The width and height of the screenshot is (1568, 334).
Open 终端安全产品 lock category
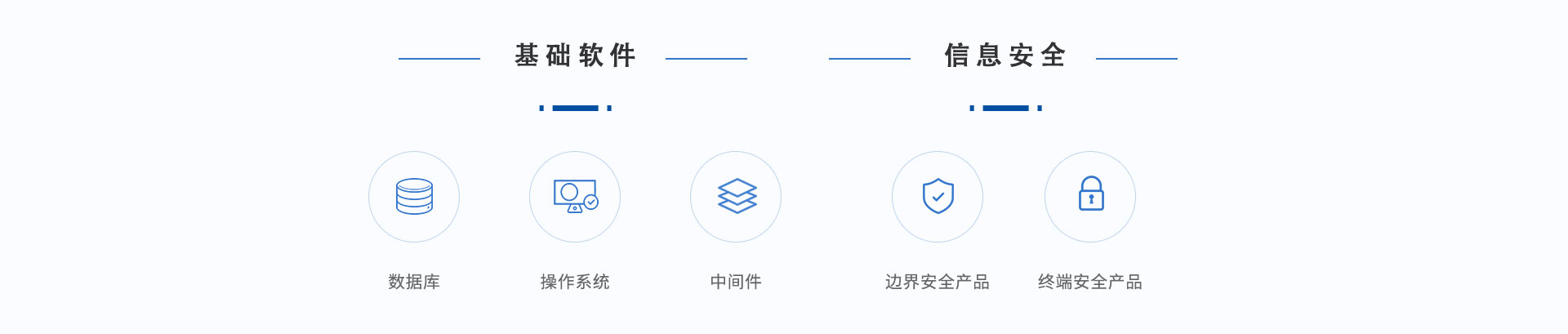(1090, 197)
